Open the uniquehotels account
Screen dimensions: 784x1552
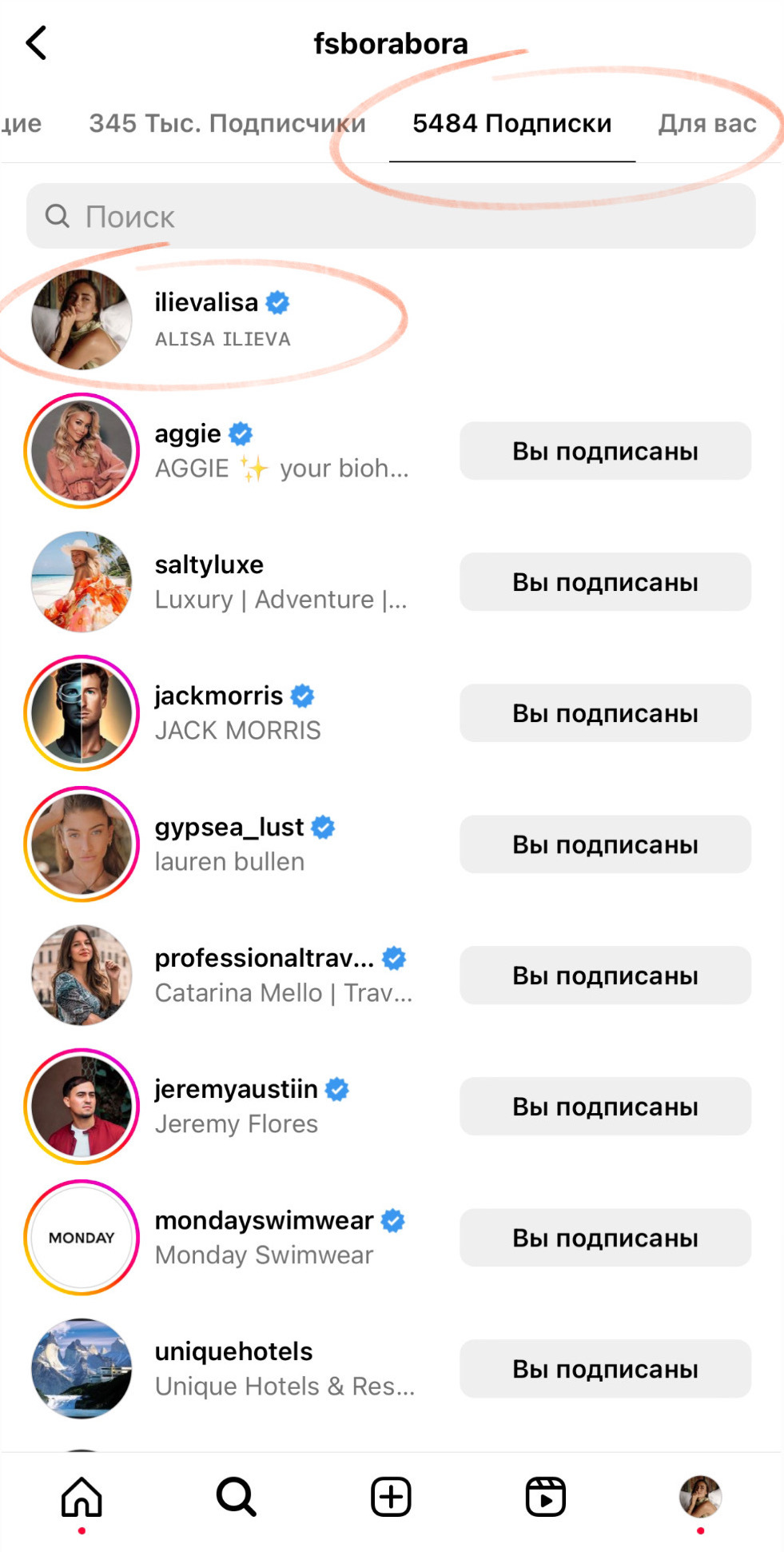click(233, 1352)
